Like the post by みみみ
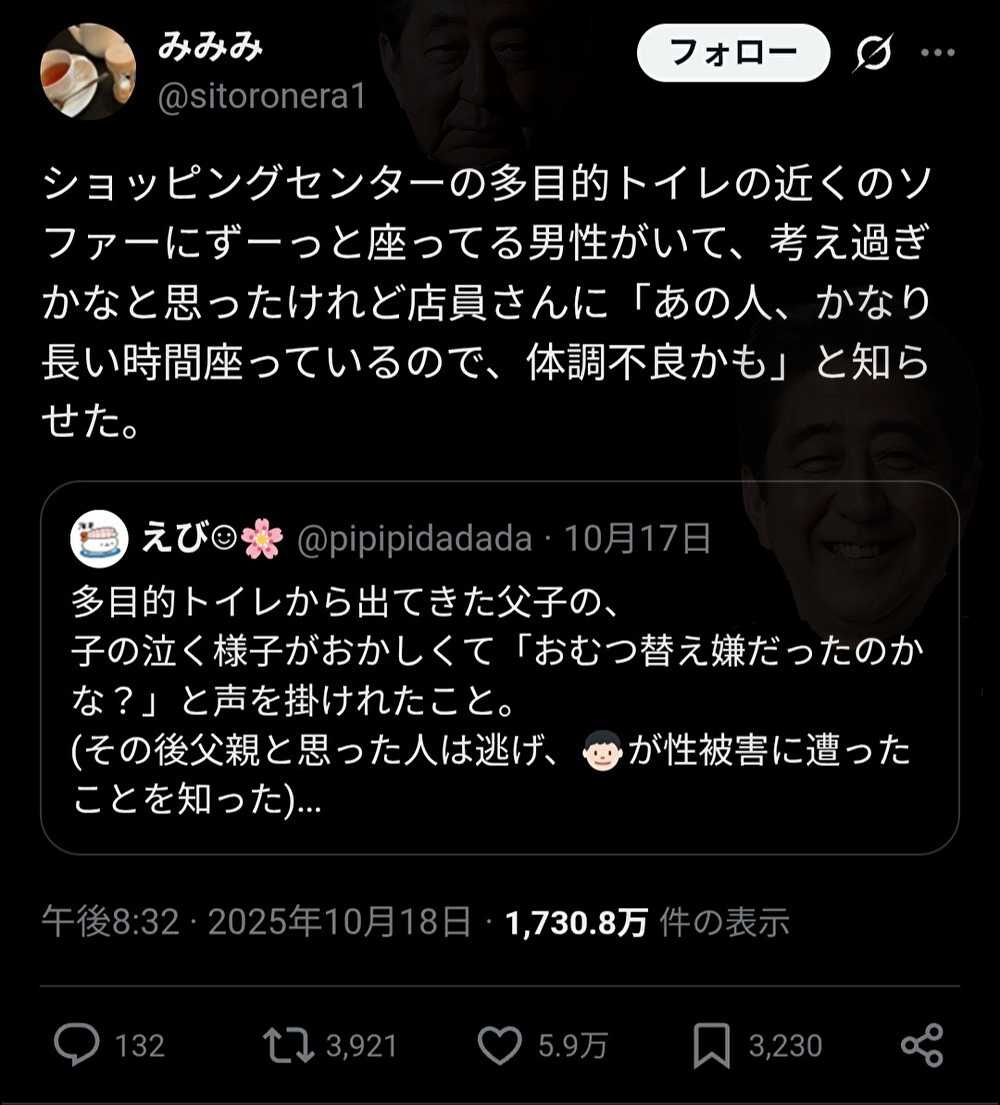The height and width of the screenshot is (1105, 1000). pos(498,1046)
